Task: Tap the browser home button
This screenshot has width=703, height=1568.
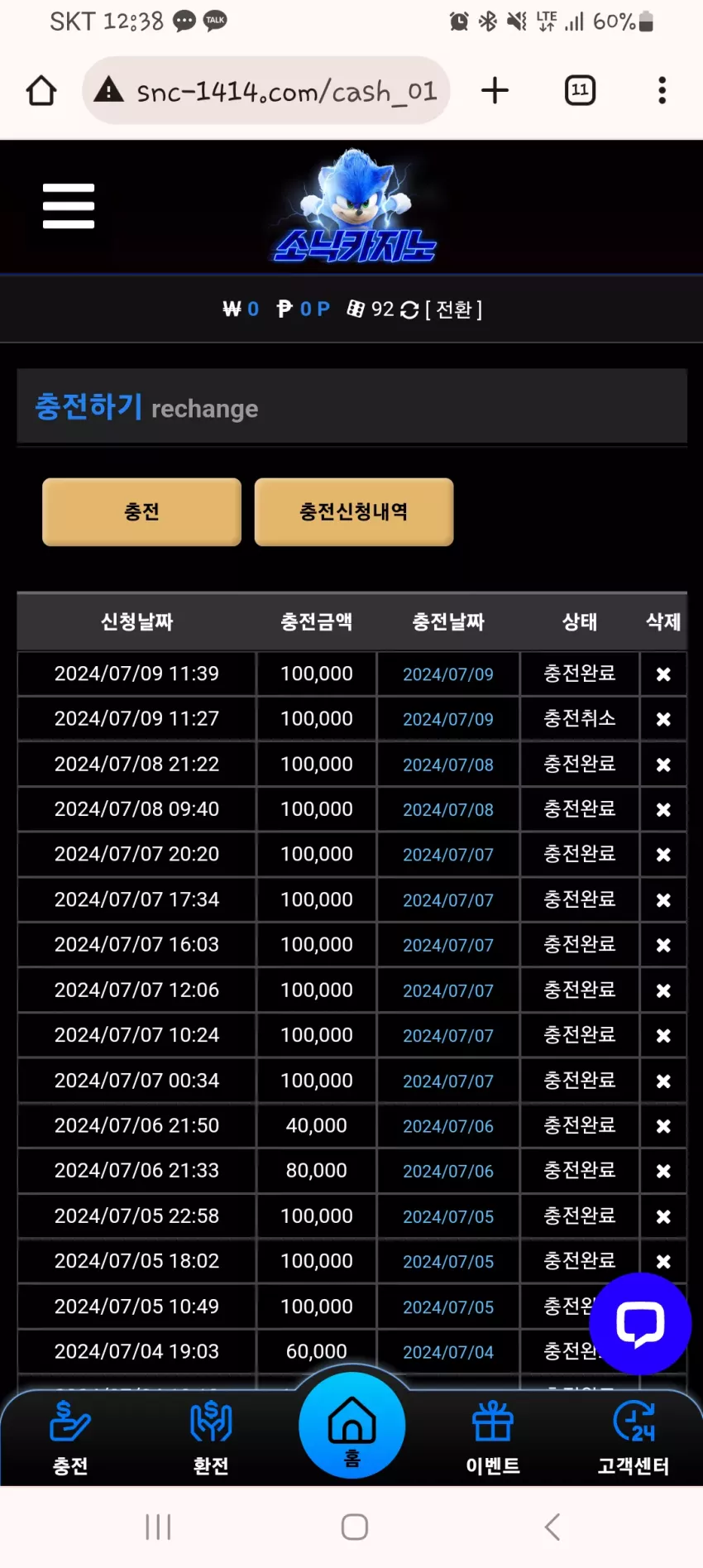Action: pos(41,90)
